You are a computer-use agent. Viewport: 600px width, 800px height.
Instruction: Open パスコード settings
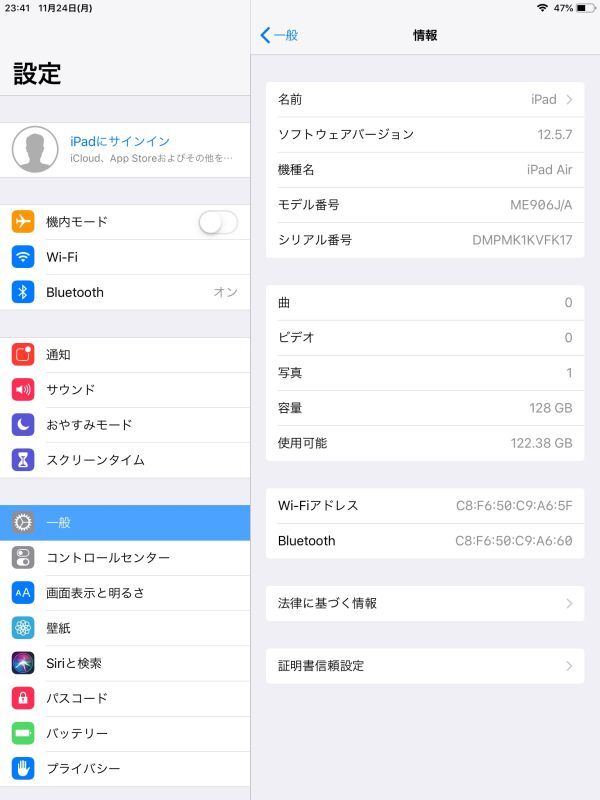125,698
